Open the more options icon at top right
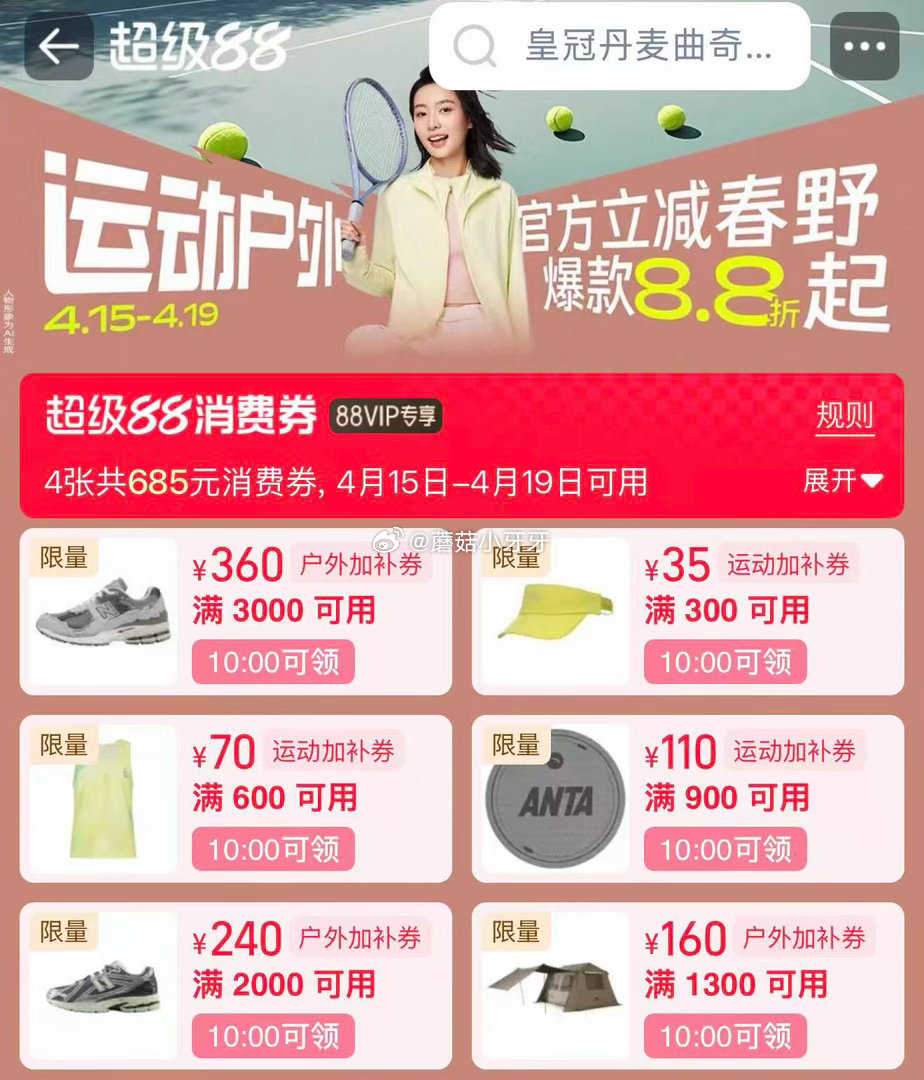924x1080 pixels. pyautogui.click(x=866, y=44)
